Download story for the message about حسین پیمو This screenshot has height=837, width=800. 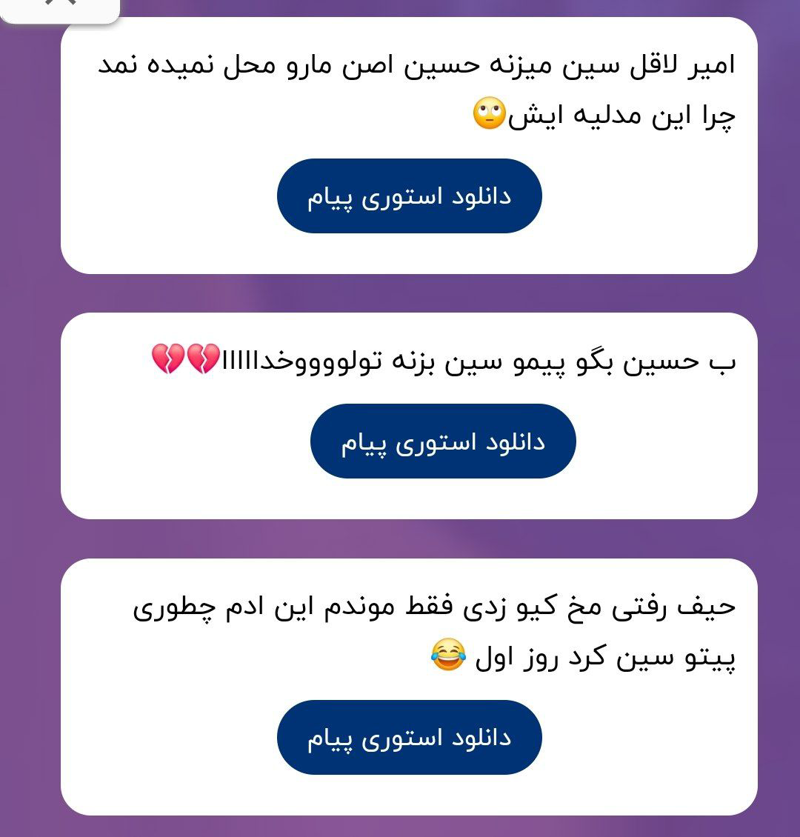pos(443,441)
